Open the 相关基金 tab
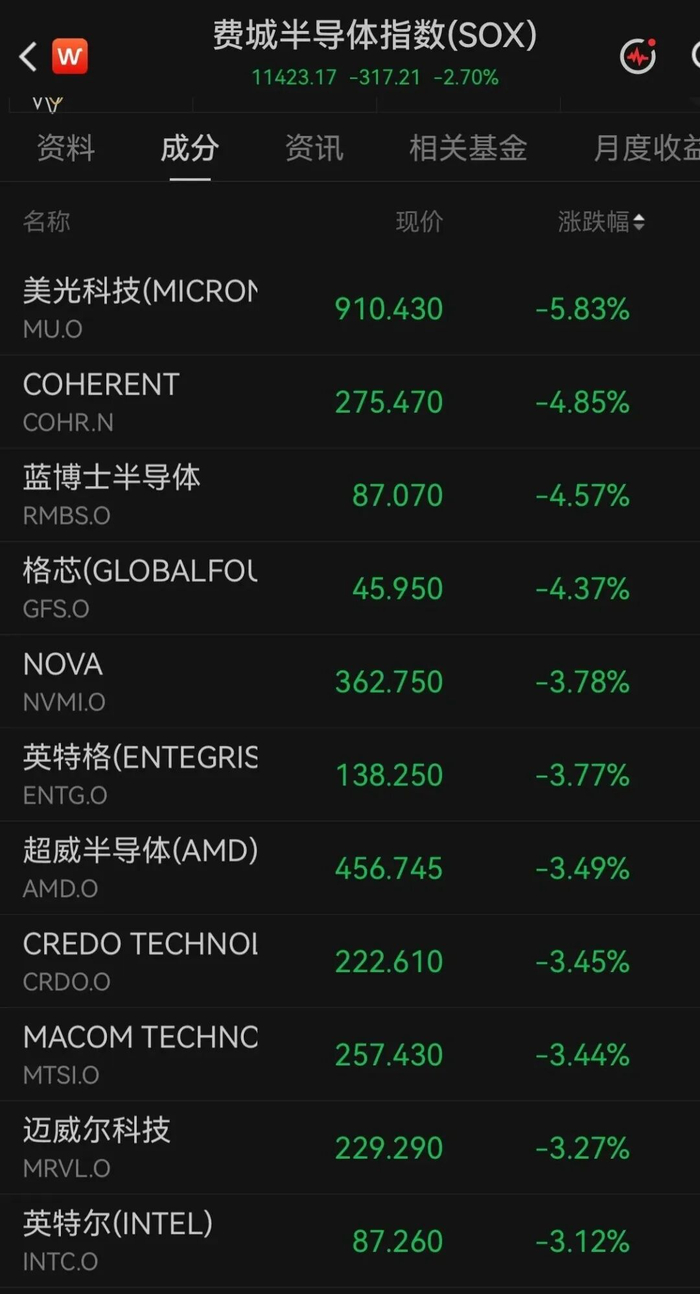 click(468, 148)
